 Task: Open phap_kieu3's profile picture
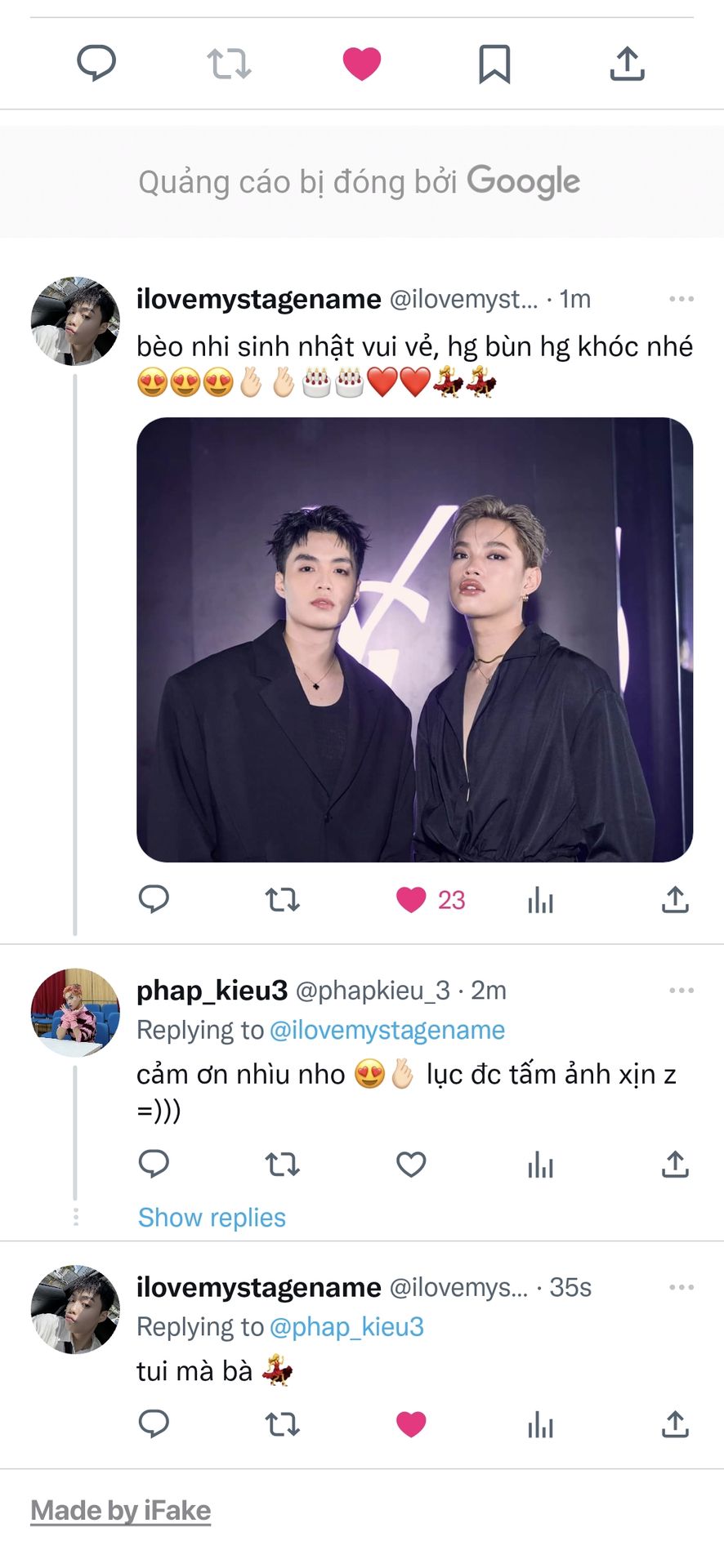tap(75, 1013)
